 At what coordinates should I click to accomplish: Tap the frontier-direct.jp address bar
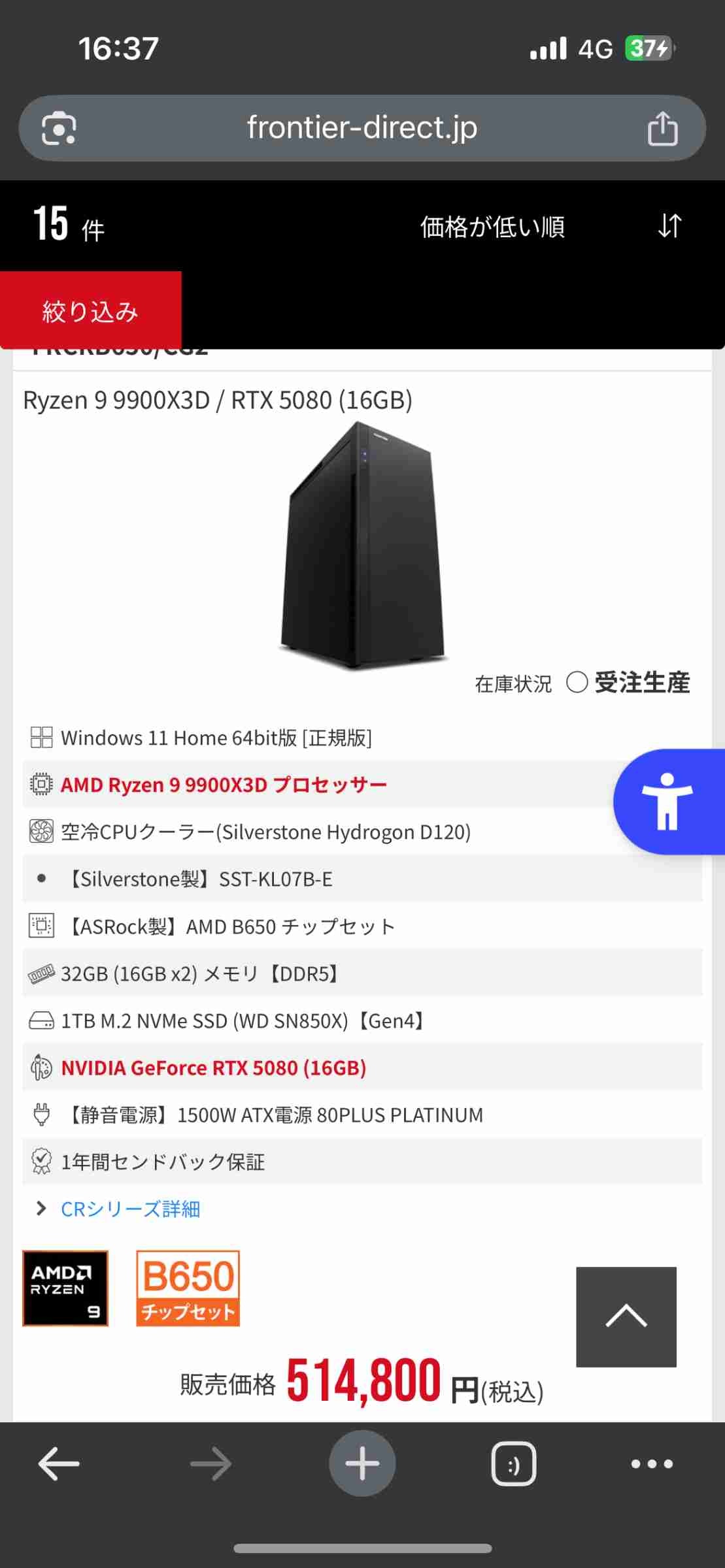[362, 128]
